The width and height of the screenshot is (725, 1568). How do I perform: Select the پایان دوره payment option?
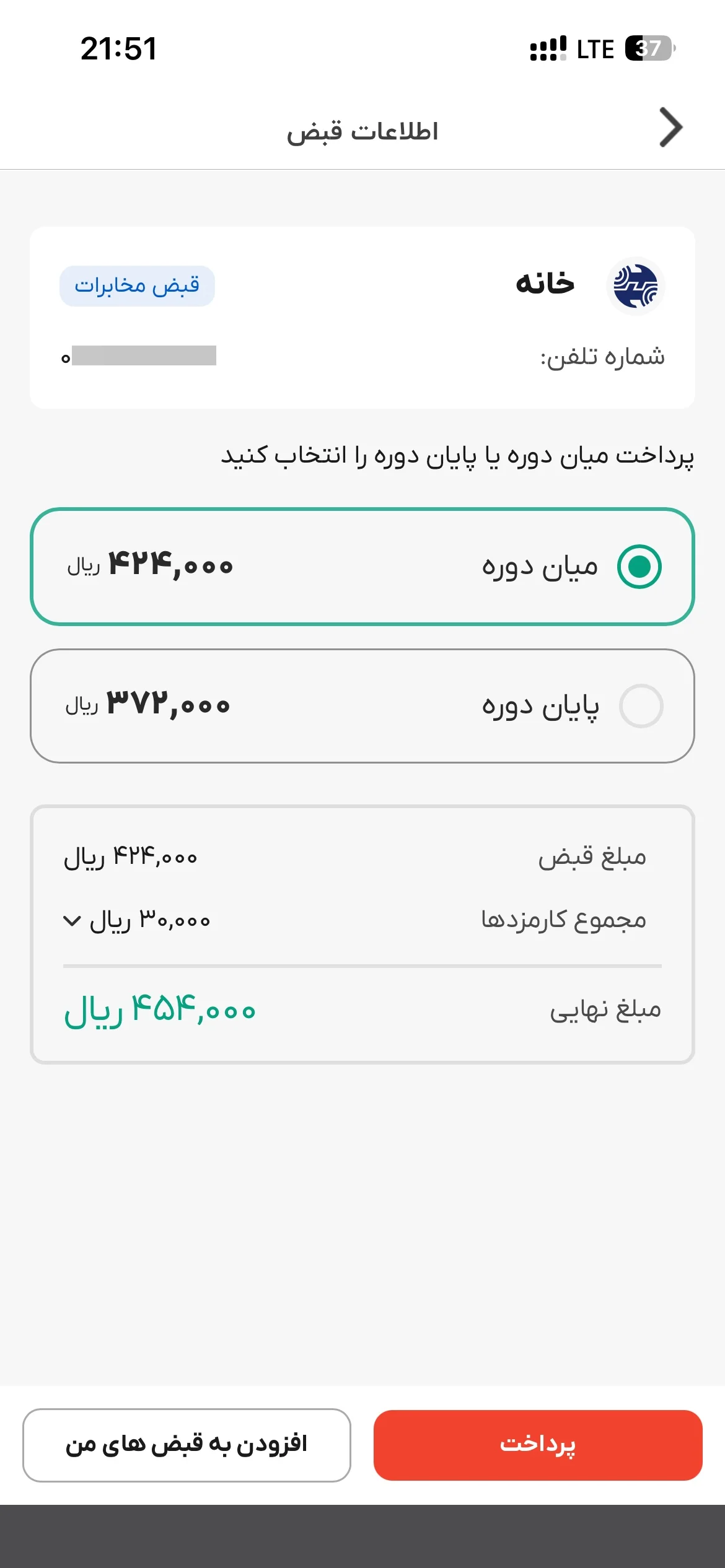362,706
